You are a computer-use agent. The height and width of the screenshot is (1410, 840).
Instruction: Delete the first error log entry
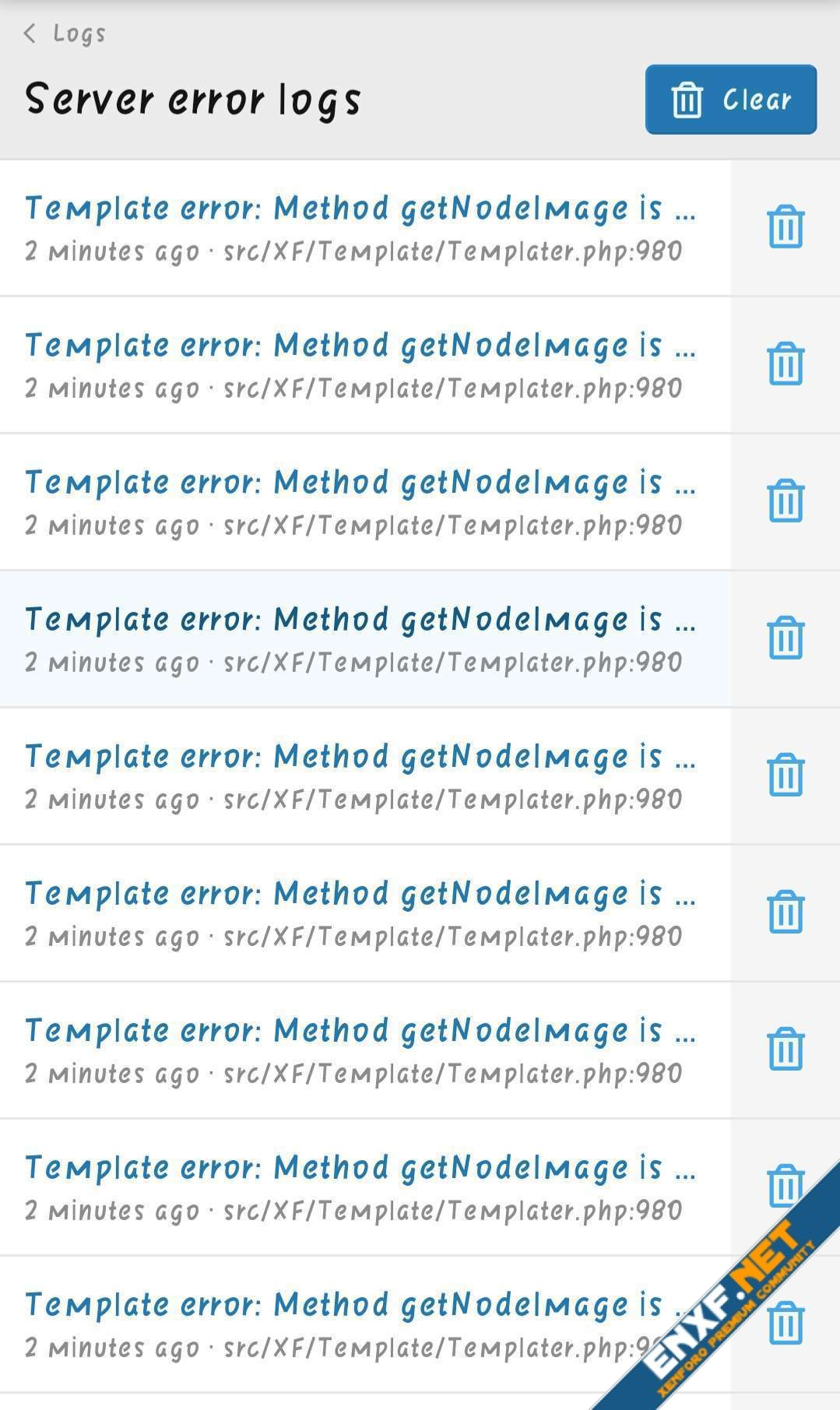point(785,227)
